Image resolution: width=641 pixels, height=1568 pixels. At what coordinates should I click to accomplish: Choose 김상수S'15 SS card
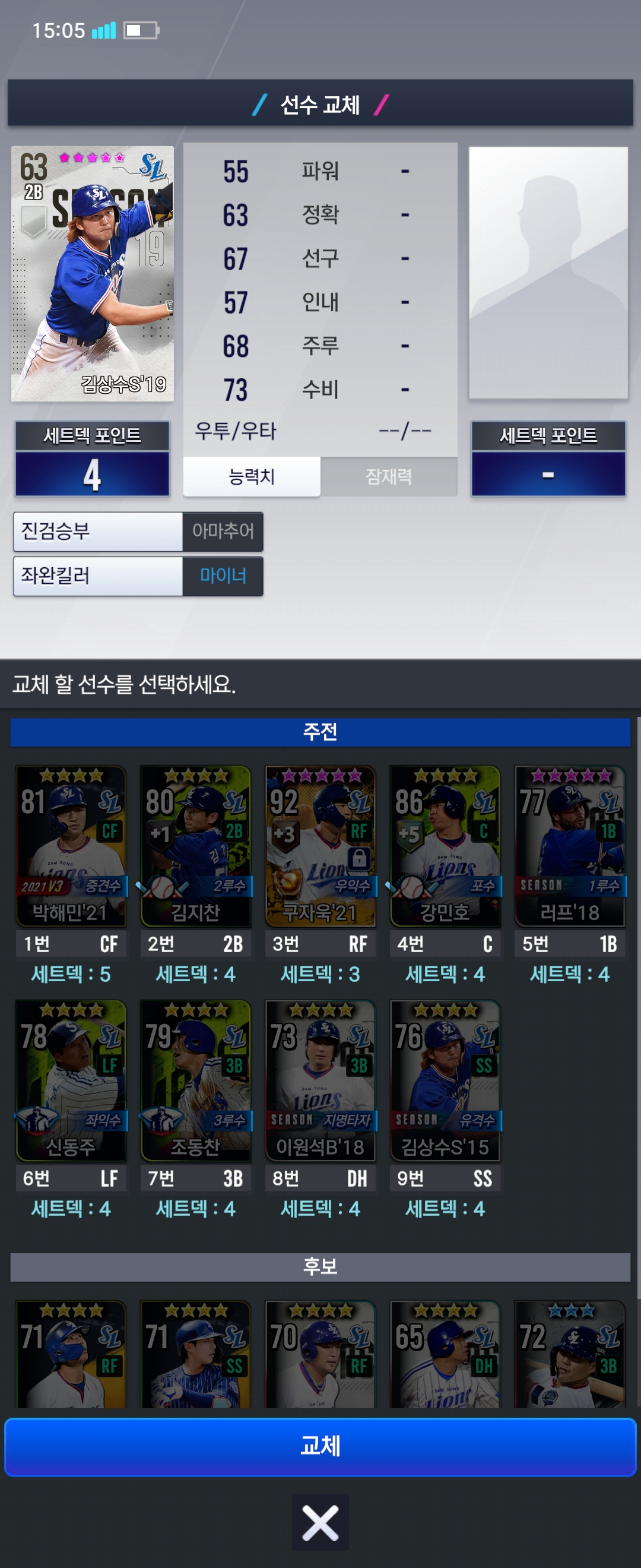pyautogui.click(x=445, y=1080)
